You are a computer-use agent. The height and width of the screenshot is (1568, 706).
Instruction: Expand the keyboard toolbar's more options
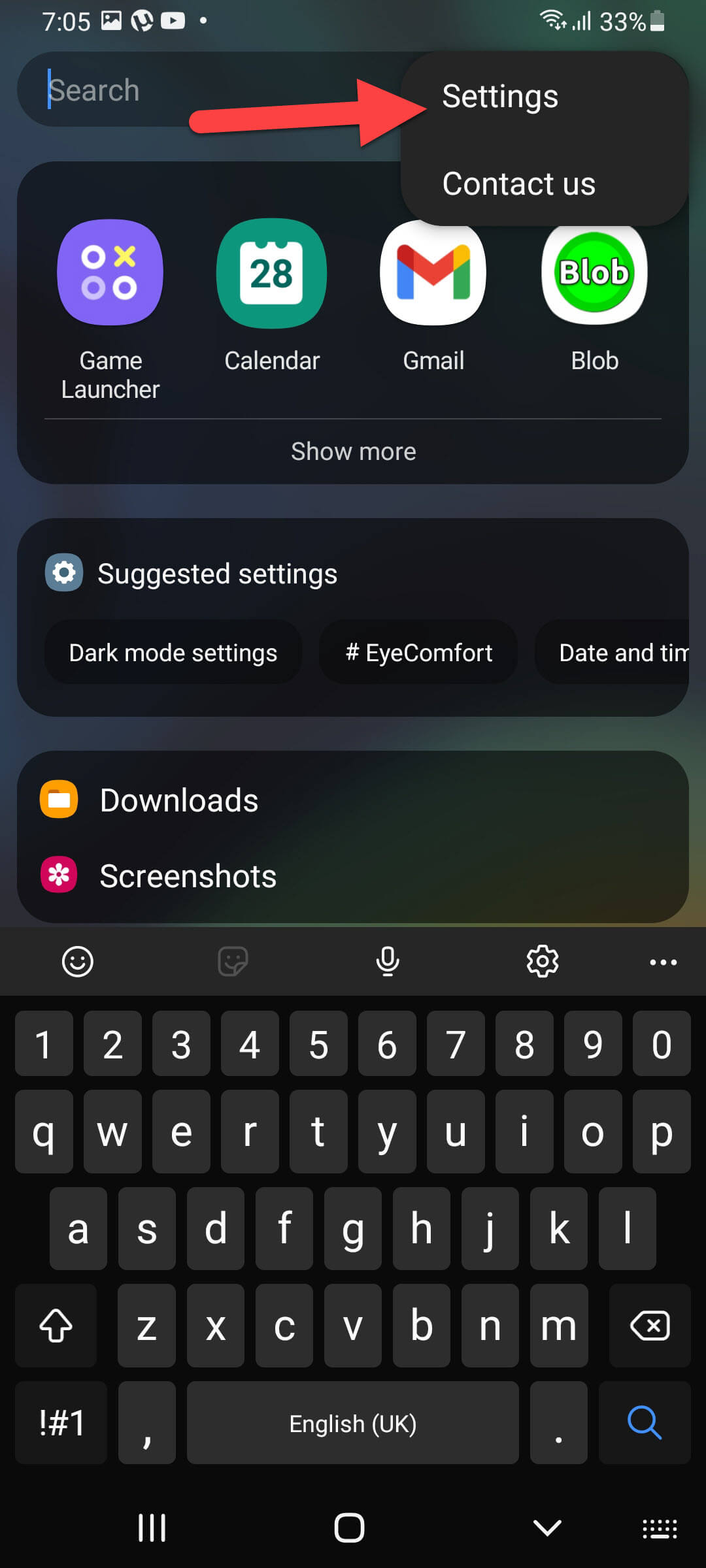663,962
